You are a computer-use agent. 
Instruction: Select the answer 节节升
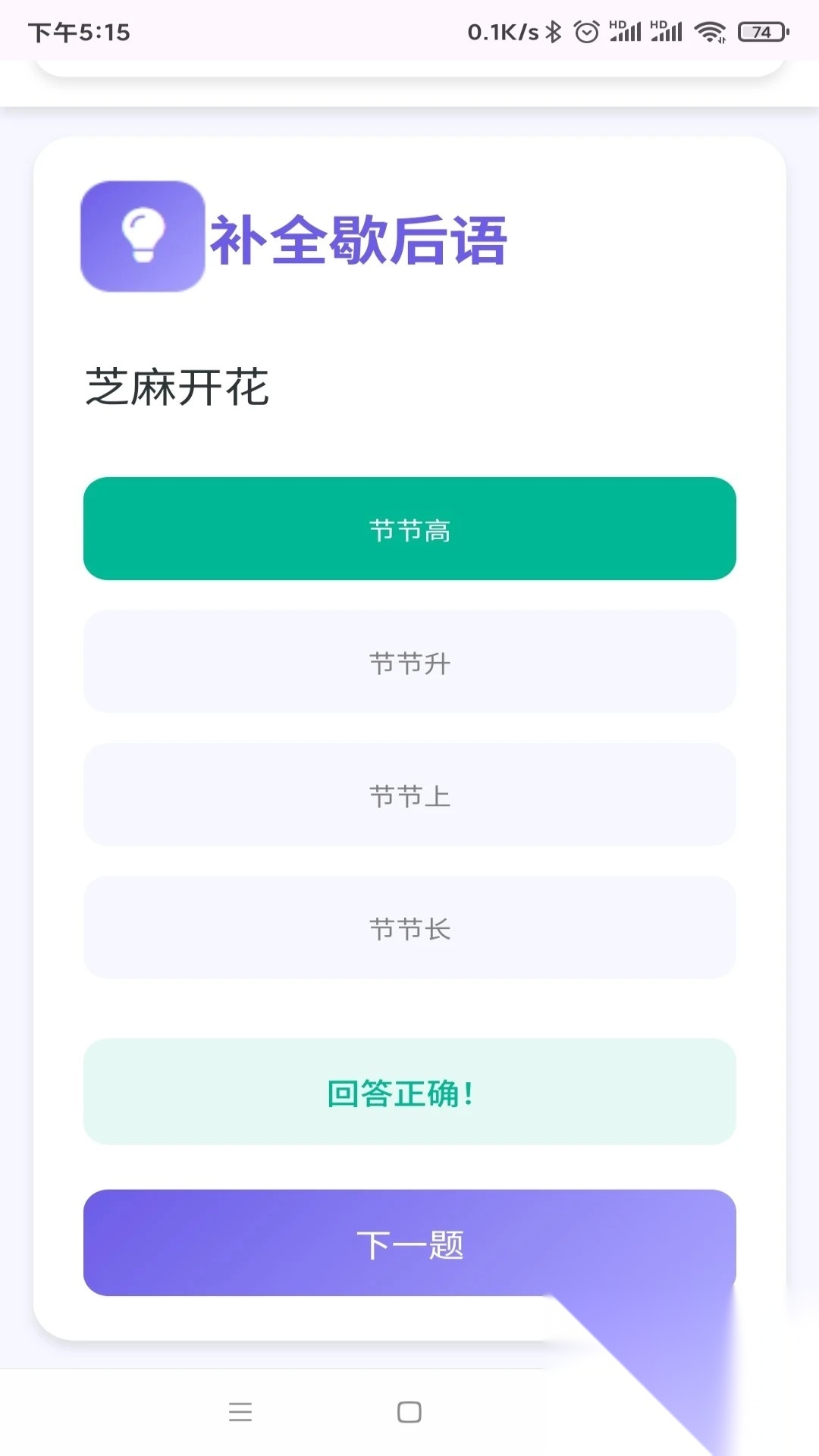(x=409, y=662)
